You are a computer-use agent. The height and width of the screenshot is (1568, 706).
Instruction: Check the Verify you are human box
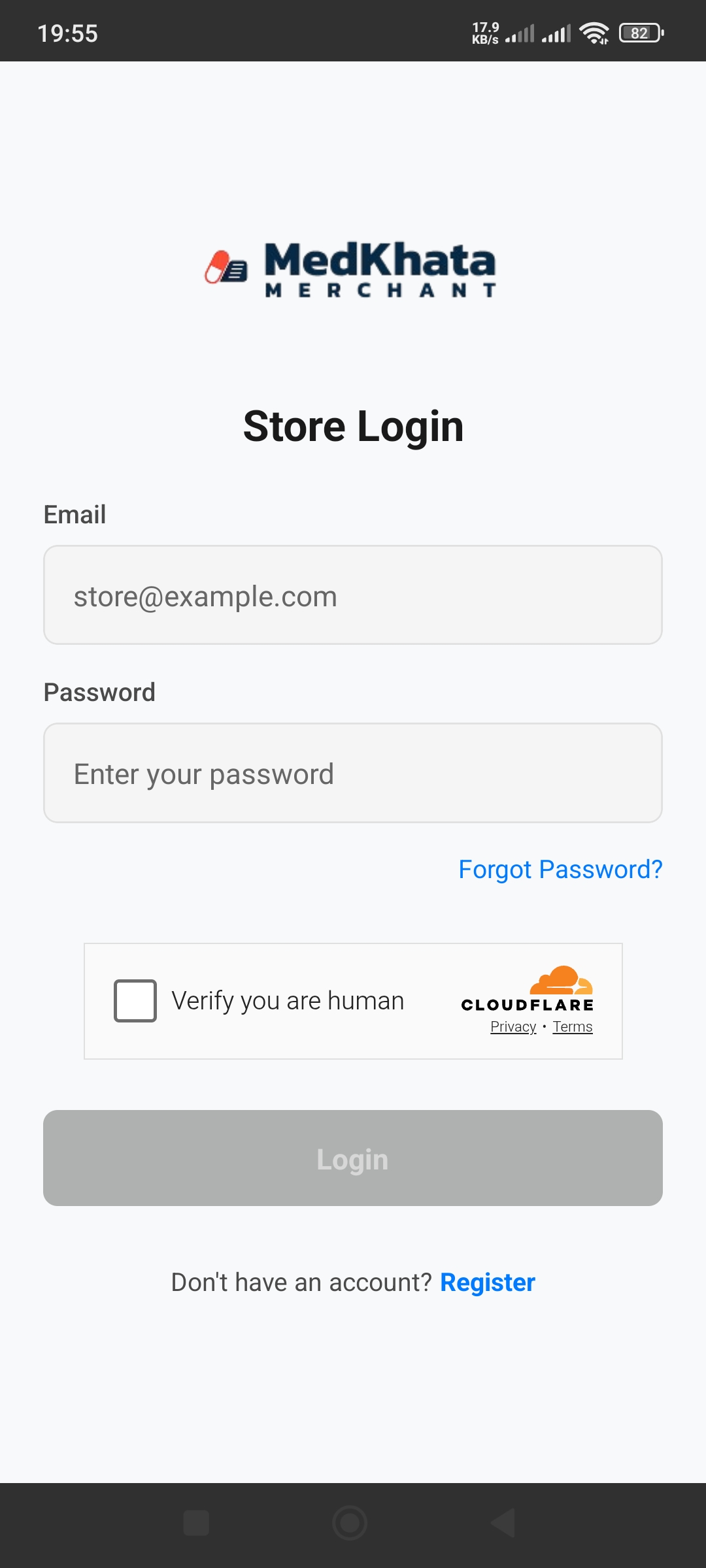134,1000
